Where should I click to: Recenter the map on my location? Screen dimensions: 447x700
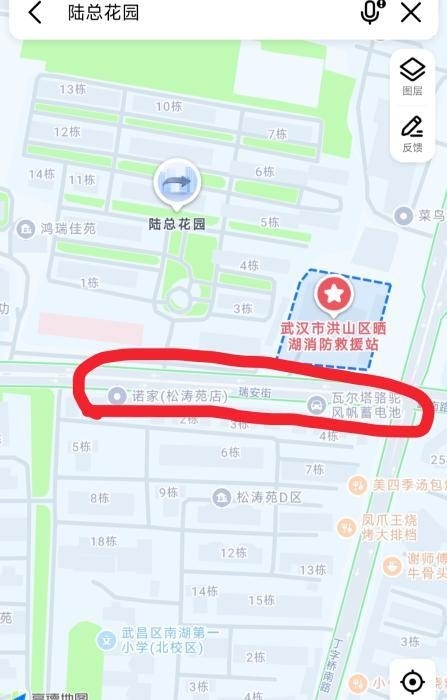point(413,682)
